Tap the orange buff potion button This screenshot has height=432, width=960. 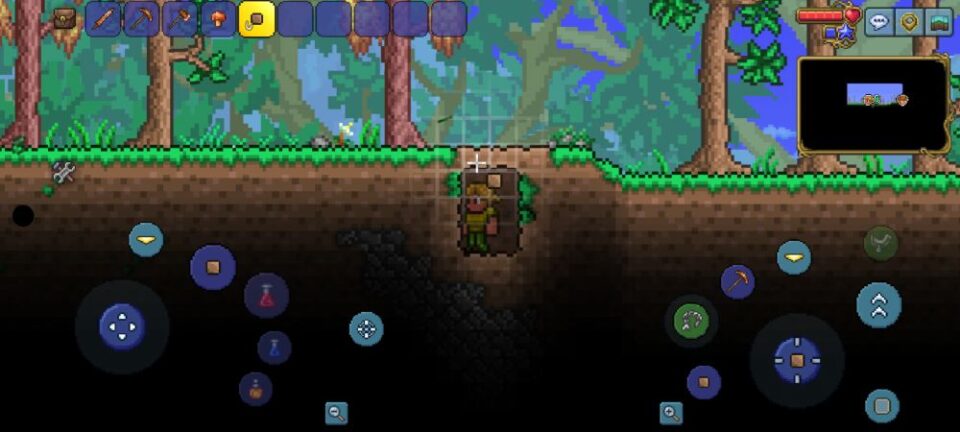click(x=255, y=388)
